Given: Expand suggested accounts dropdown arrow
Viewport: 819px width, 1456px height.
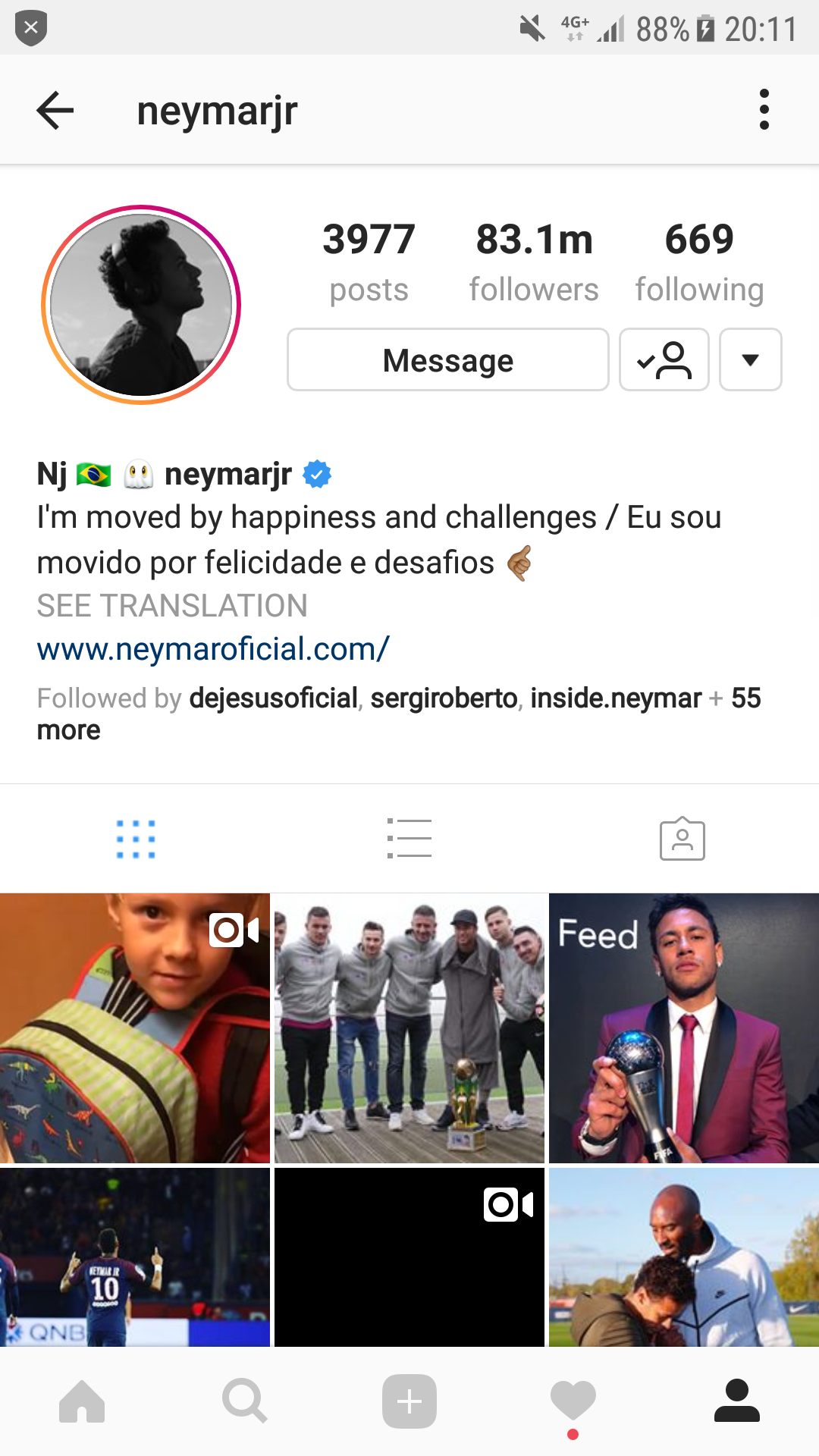Looking at the screenshot, I should click(751, 359).
